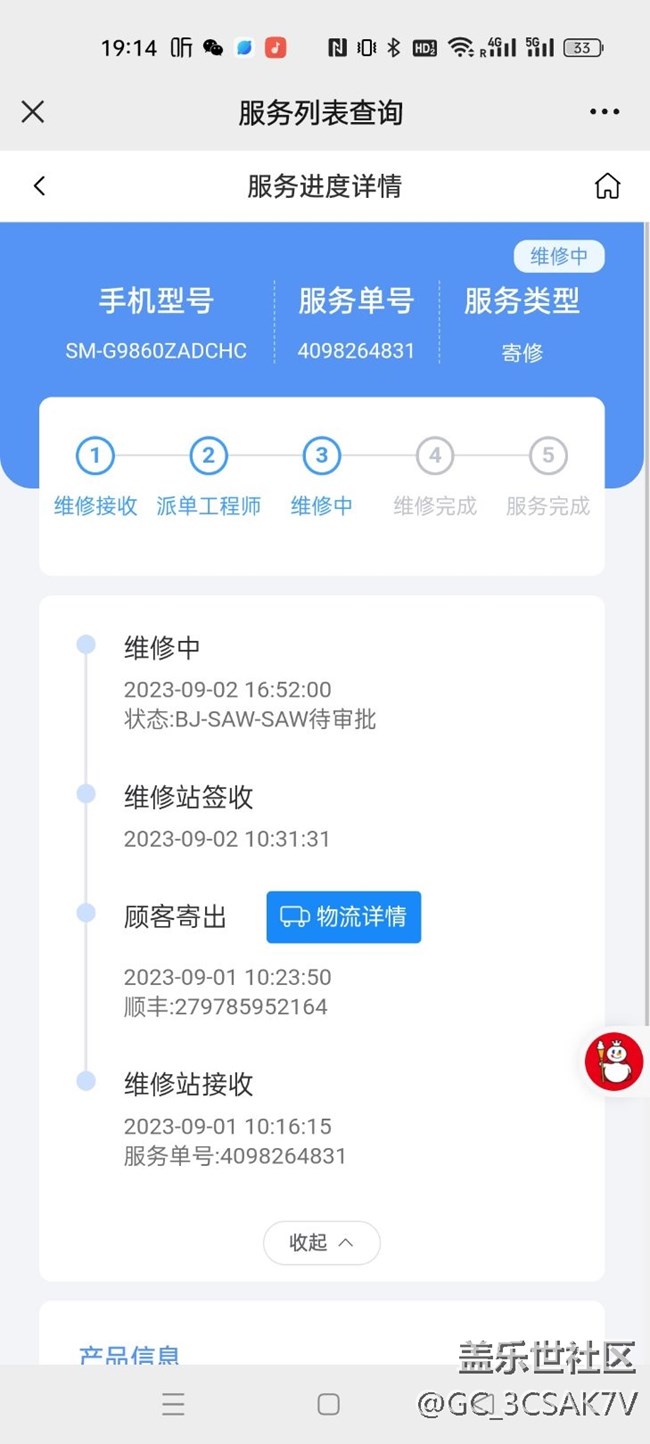The width and height of the screenshot is (650, 1444).
Task: View 物流详情 logistics details
Action: [x=343, y=917]
